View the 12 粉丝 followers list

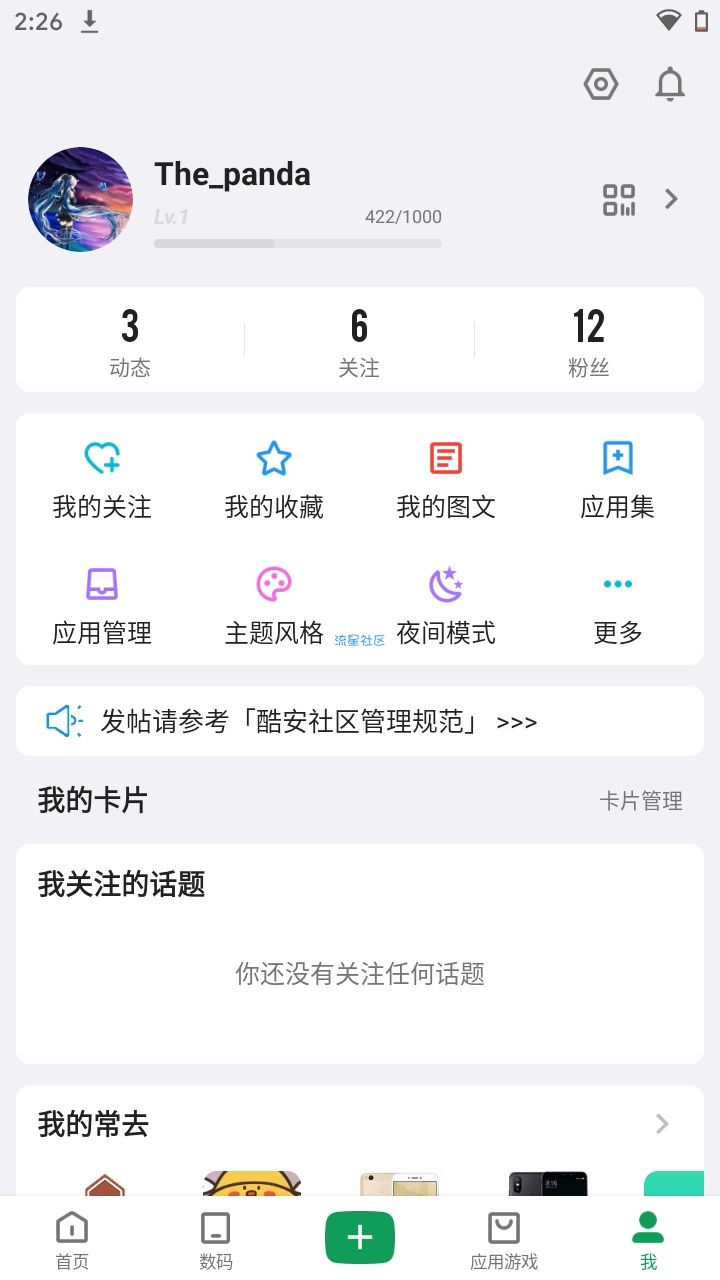click(x=588, y=341)
